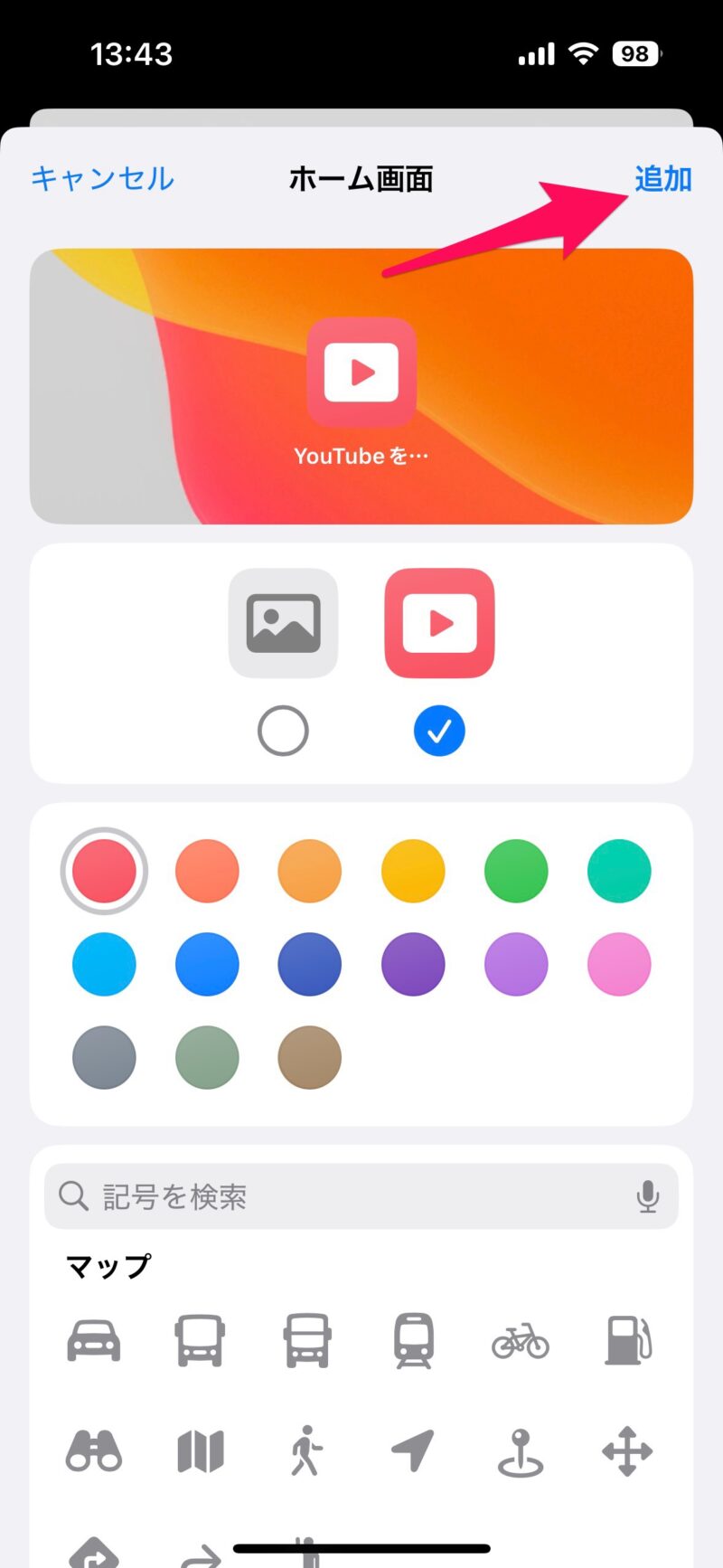
Task: Select the dark purple color swatch
Action: (x=413, y=964)
